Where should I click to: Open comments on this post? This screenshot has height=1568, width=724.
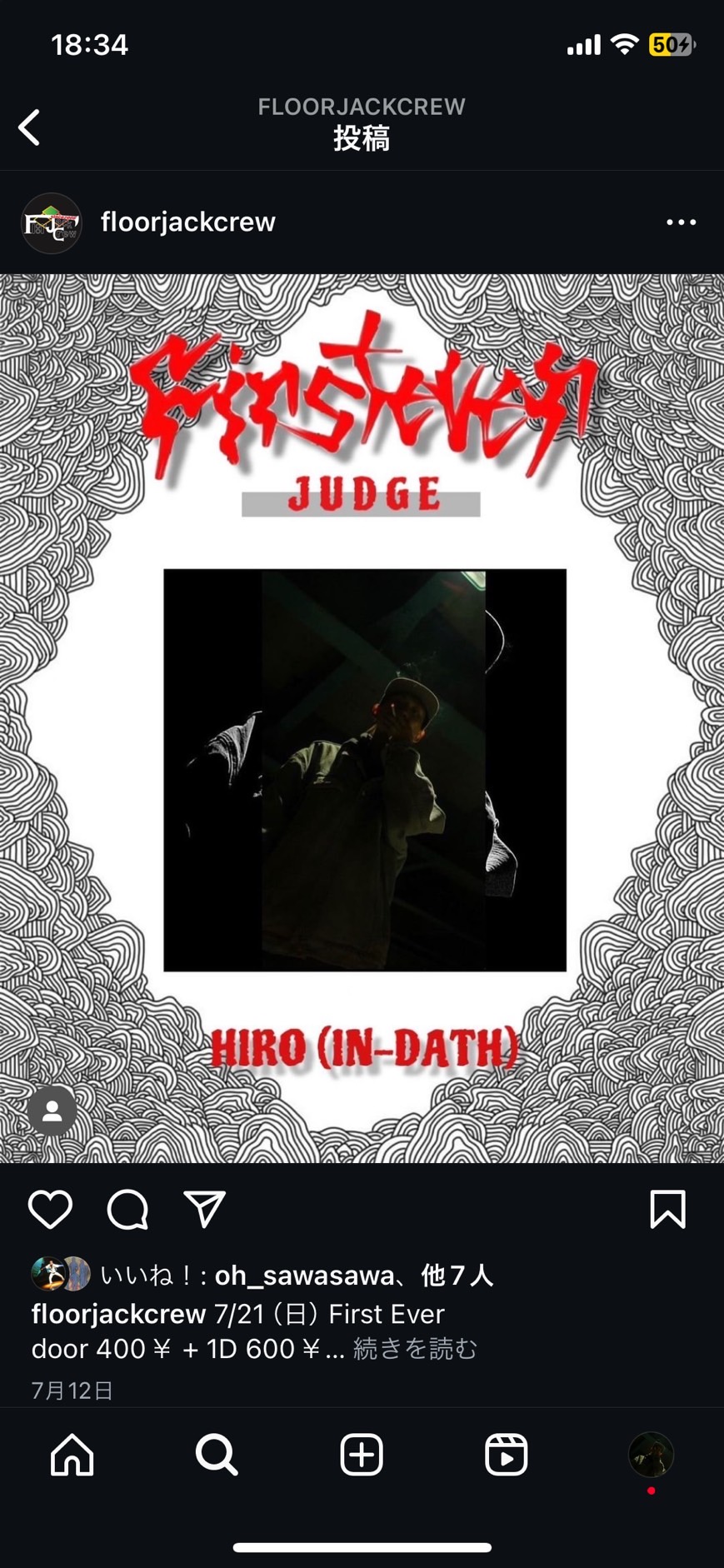127,1210
